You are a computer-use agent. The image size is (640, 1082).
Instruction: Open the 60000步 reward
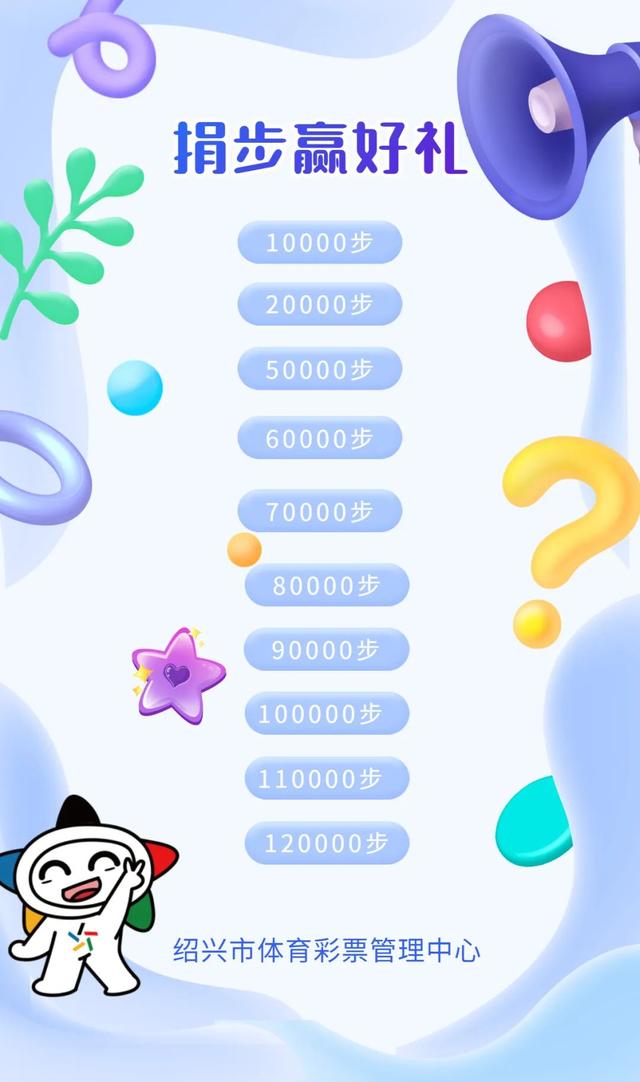pyautogui.click(x=319, y=438)
